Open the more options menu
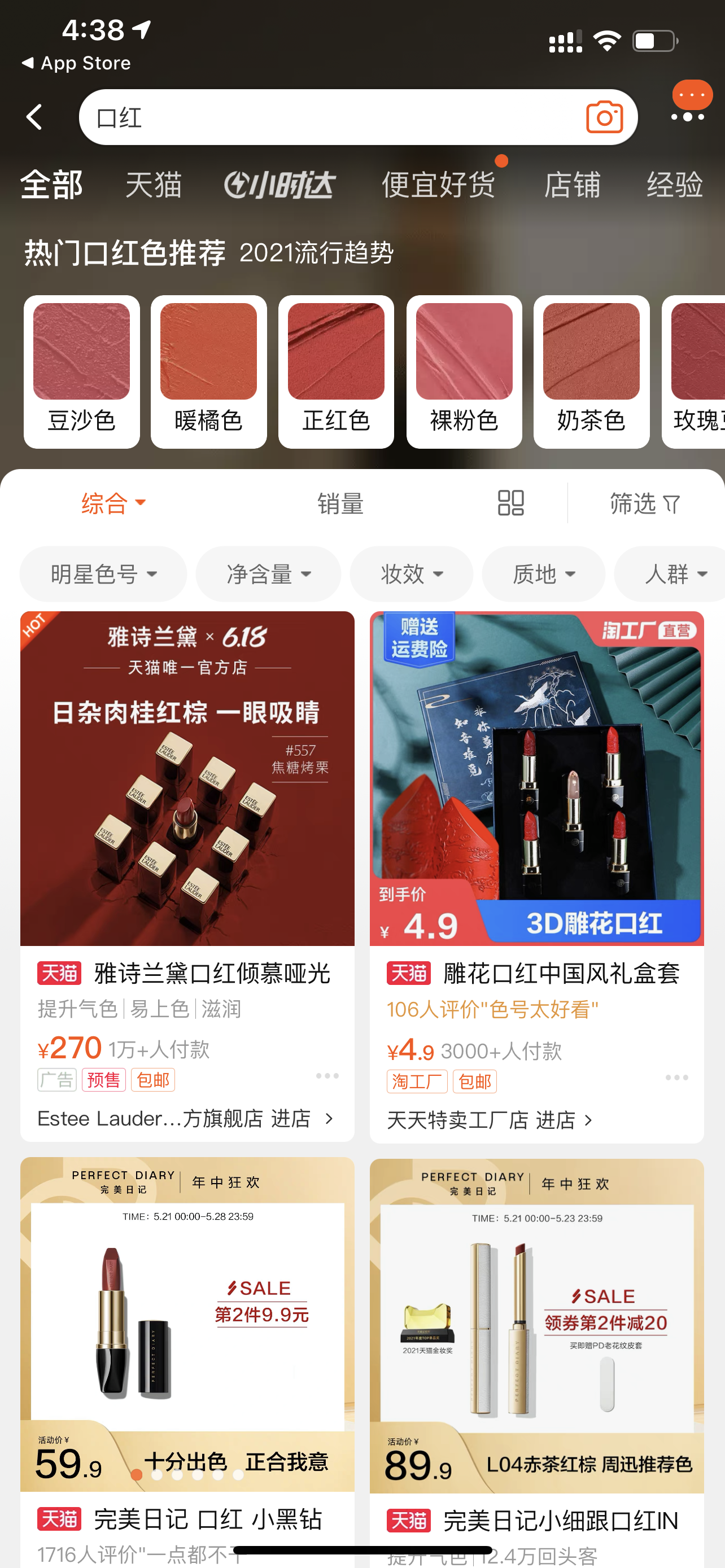 [x=687, y=116]
